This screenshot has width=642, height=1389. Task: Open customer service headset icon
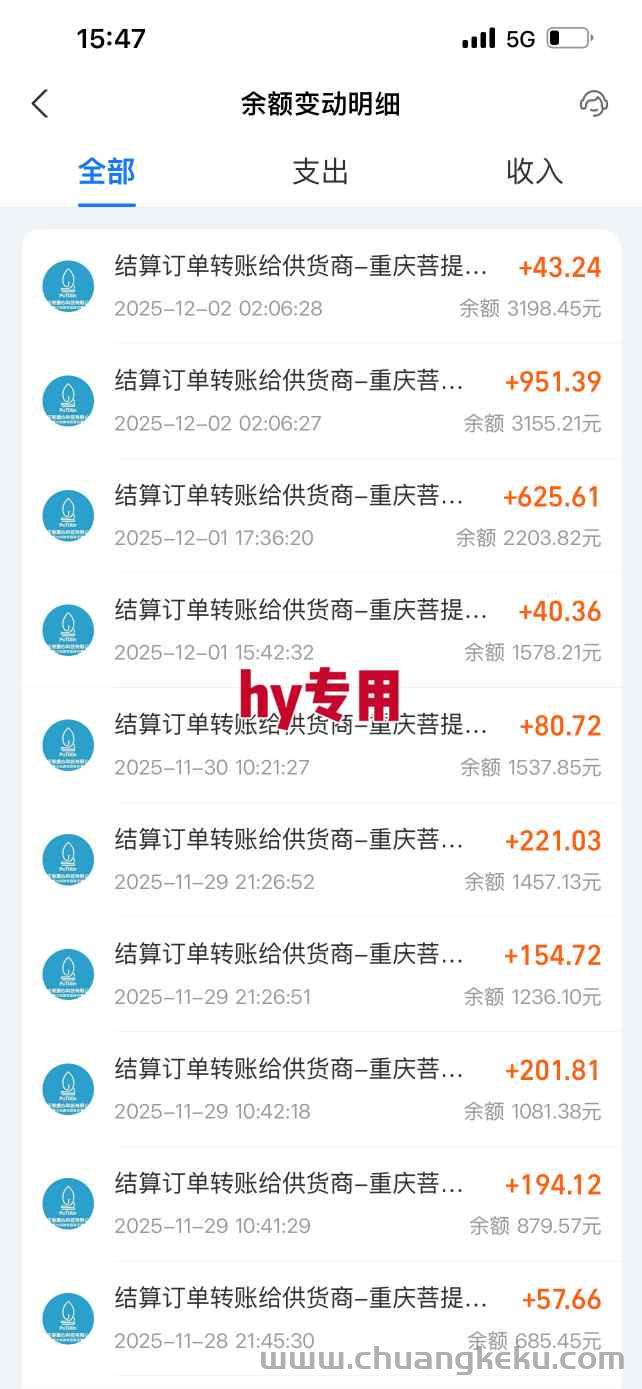click(x=593, y=103)
